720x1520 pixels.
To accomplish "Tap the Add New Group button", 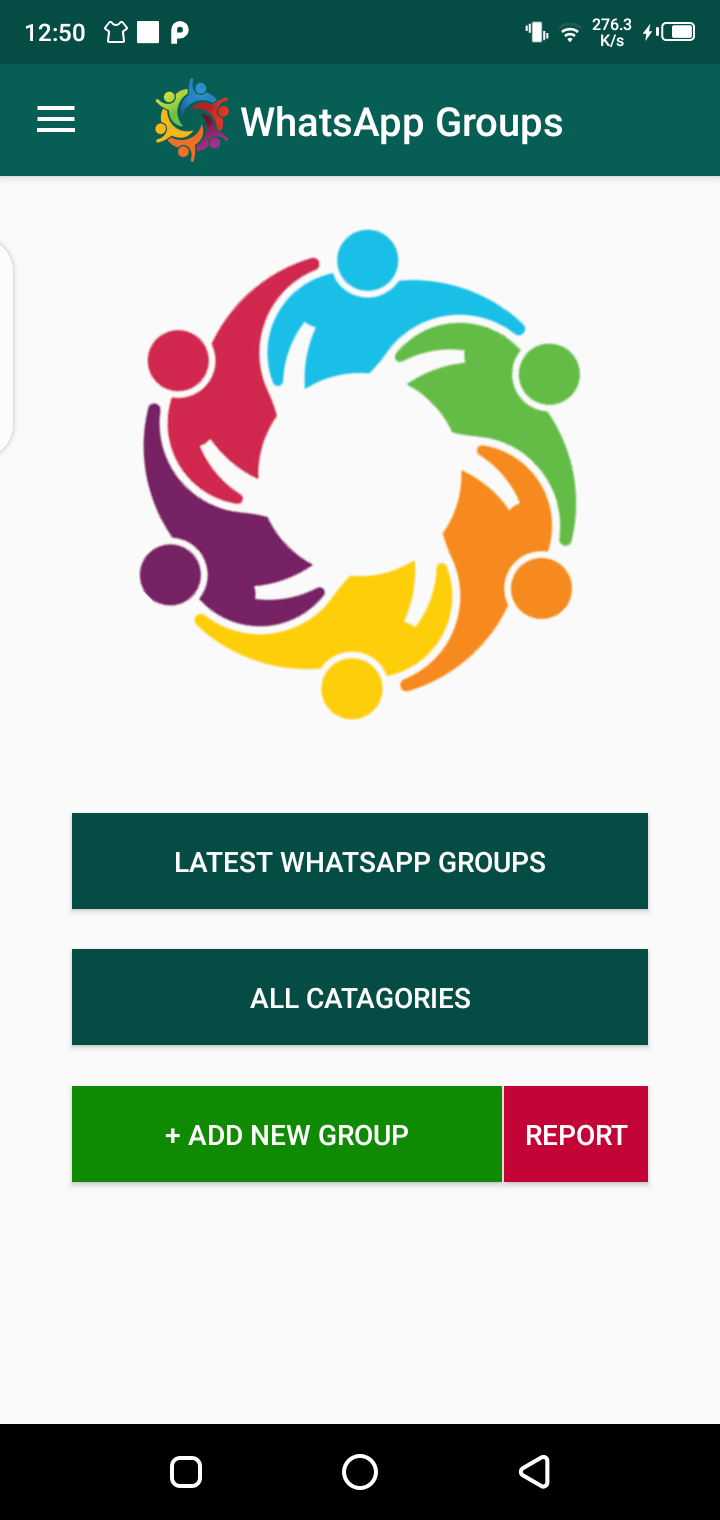I will click(287, 1134).
